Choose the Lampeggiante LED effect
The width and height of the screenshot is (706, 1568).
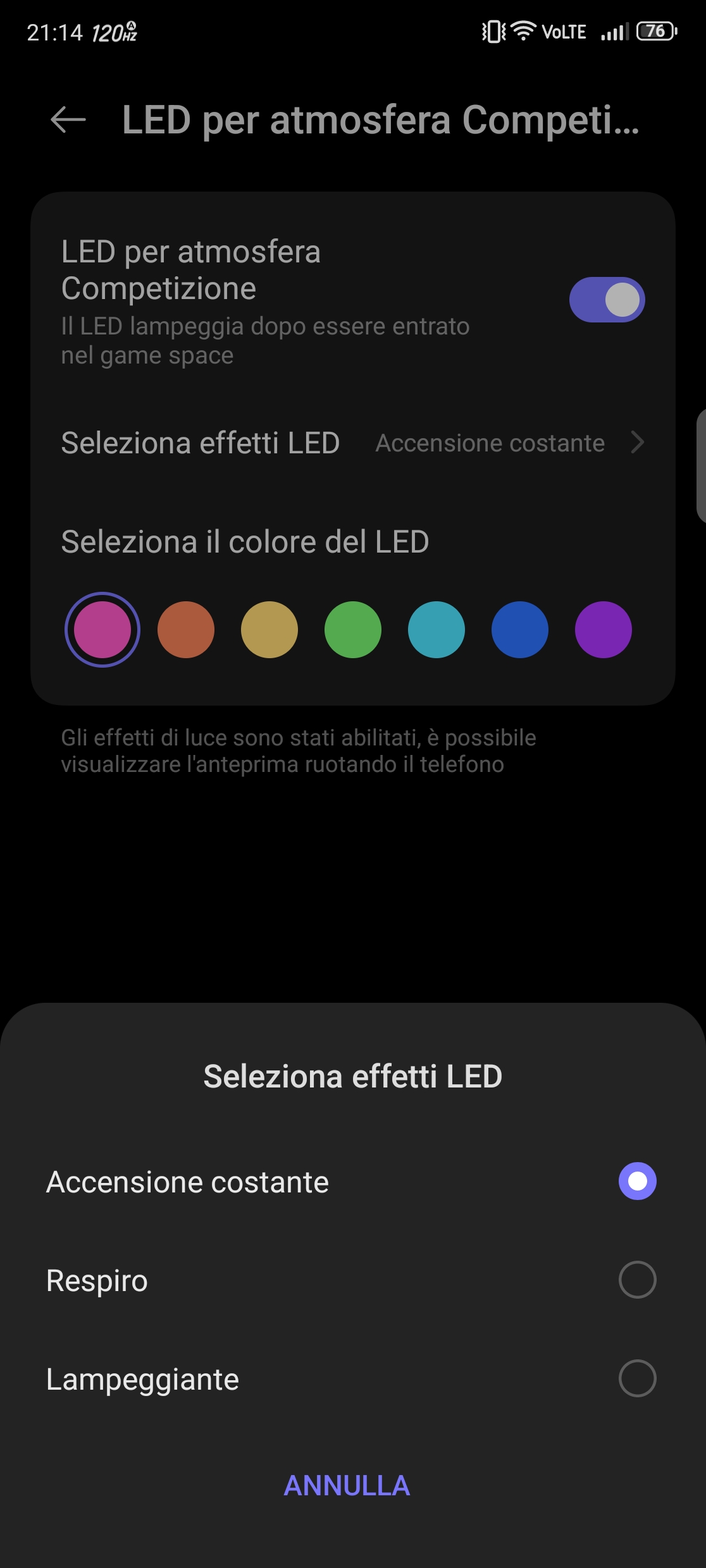click(637, 1379)
